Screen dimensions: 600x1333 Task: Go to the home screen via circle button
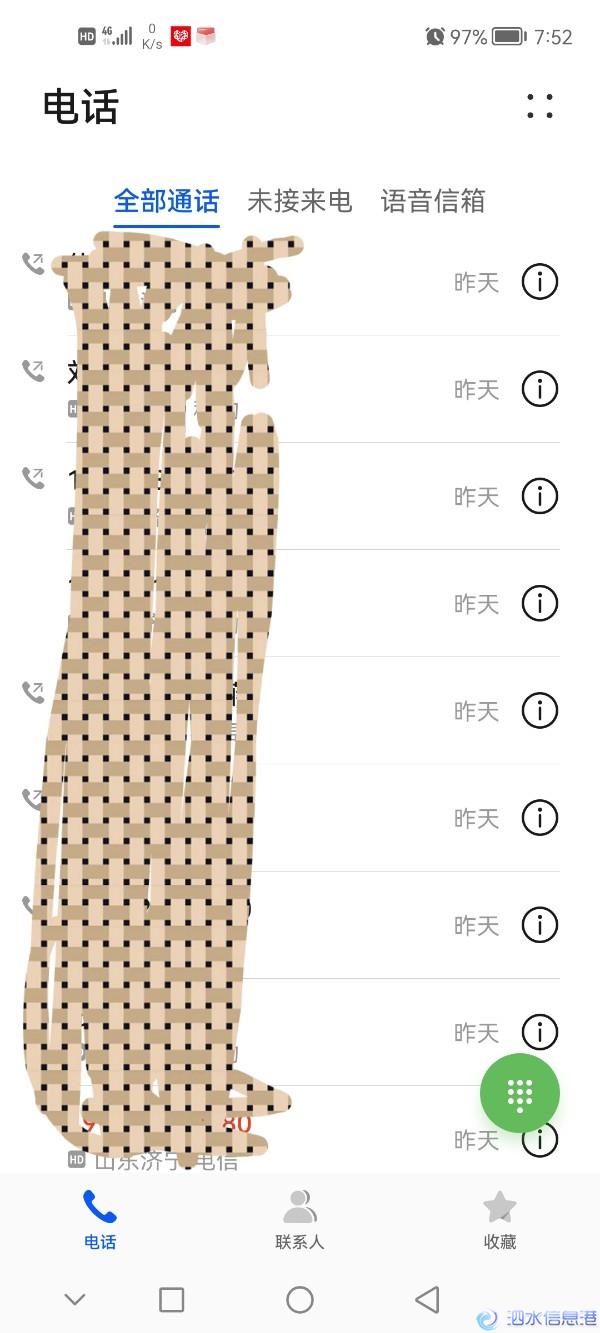point(300,1299)
